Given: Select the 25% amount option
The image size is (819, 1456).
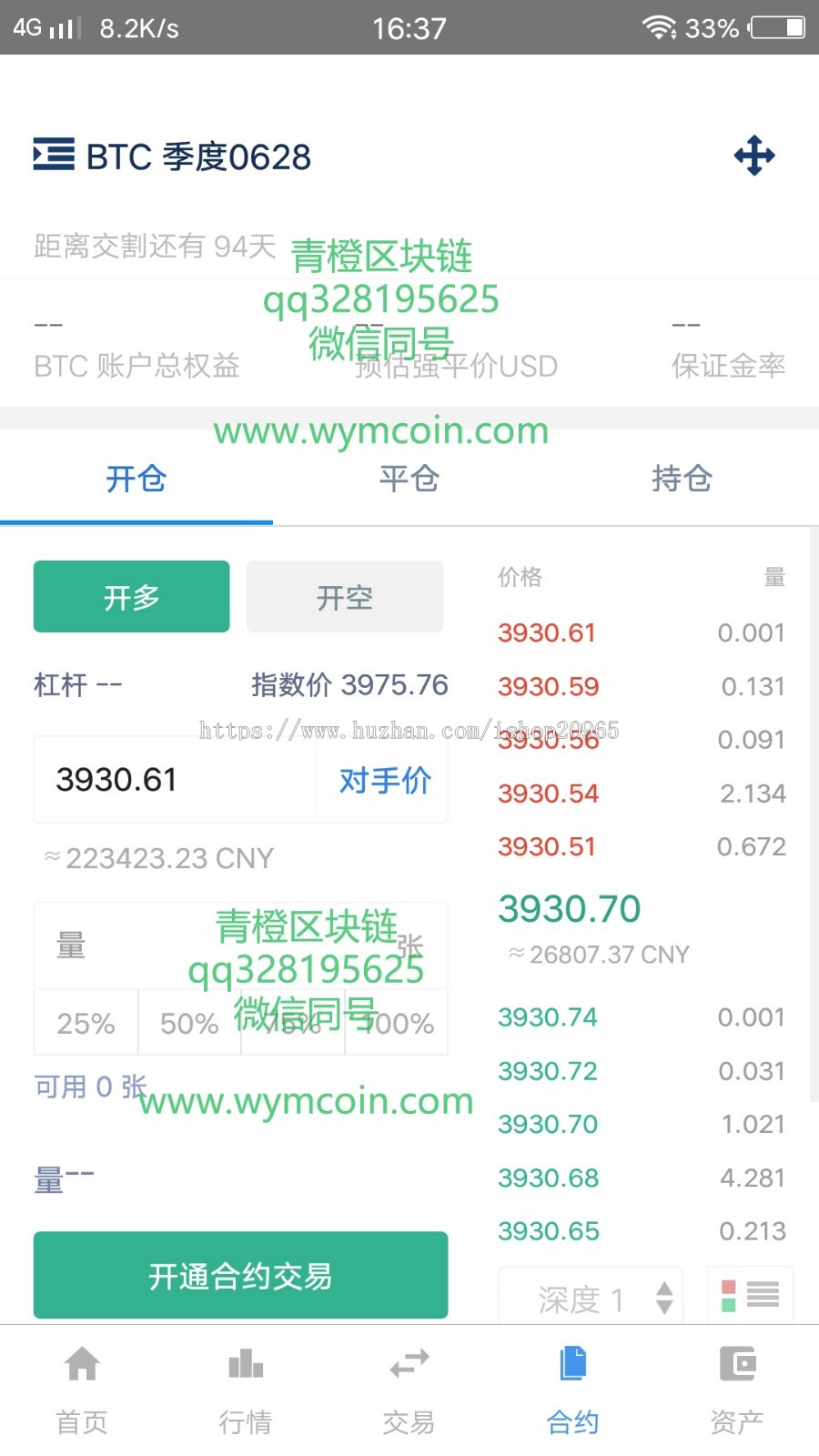Looking at the screenshot, I should click(x=85, y=1023).
